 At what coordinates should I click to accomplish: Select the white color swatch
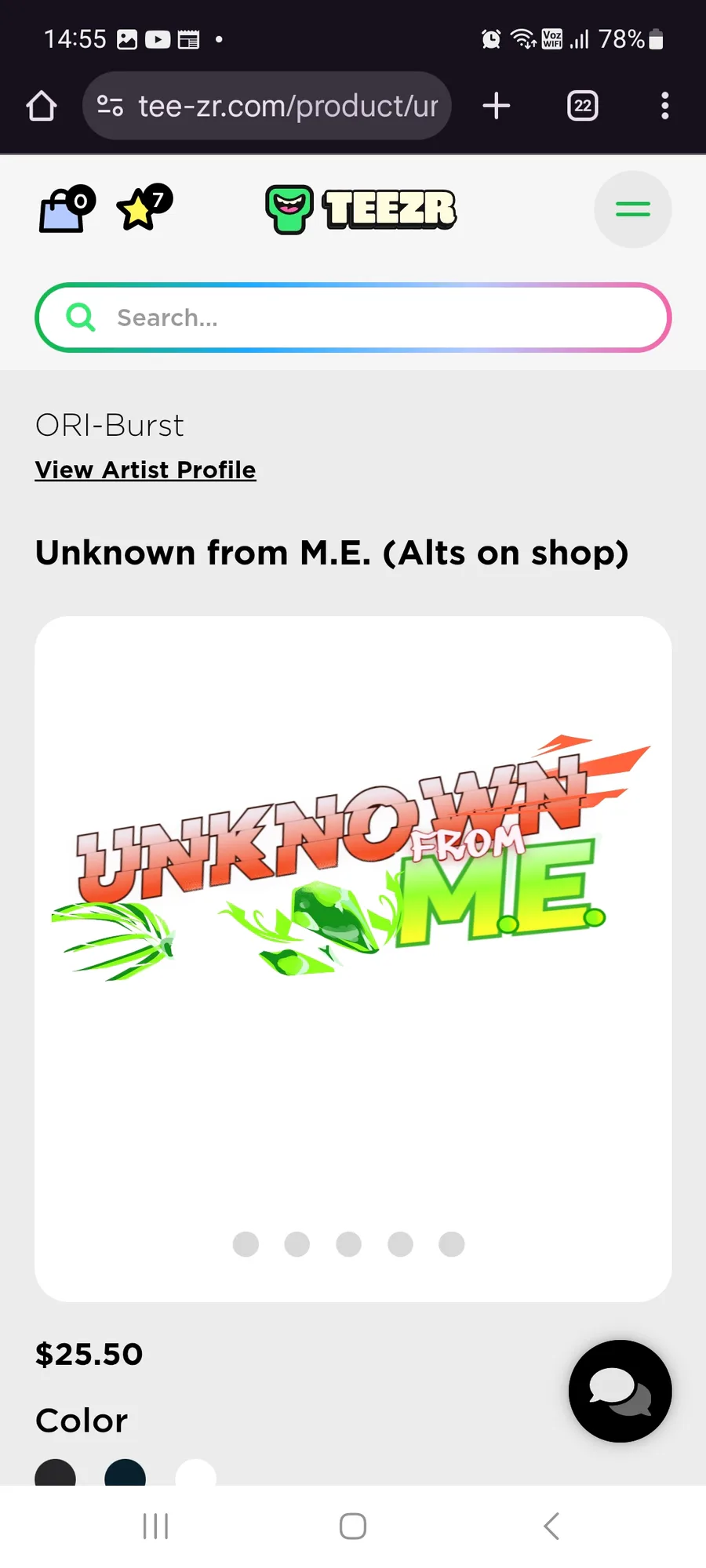pos(195,1474)
